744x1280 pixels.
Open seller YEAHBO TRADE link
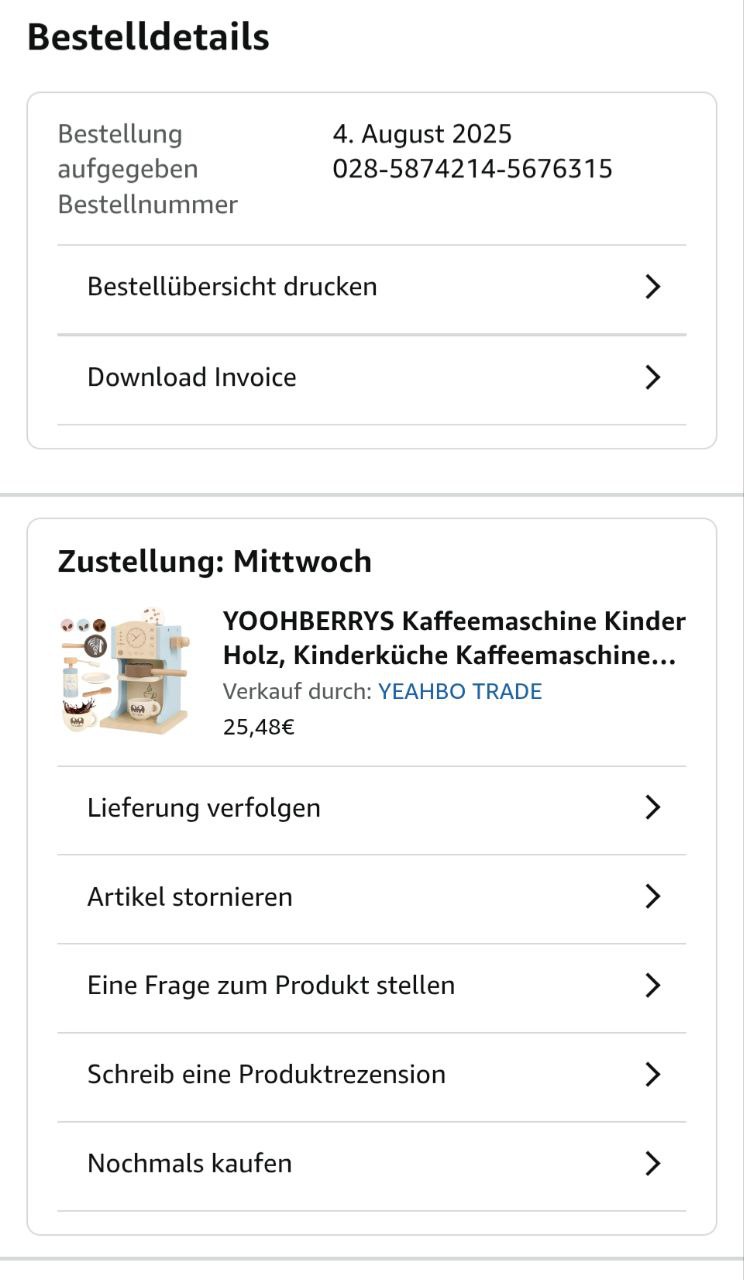pos(459,692)
